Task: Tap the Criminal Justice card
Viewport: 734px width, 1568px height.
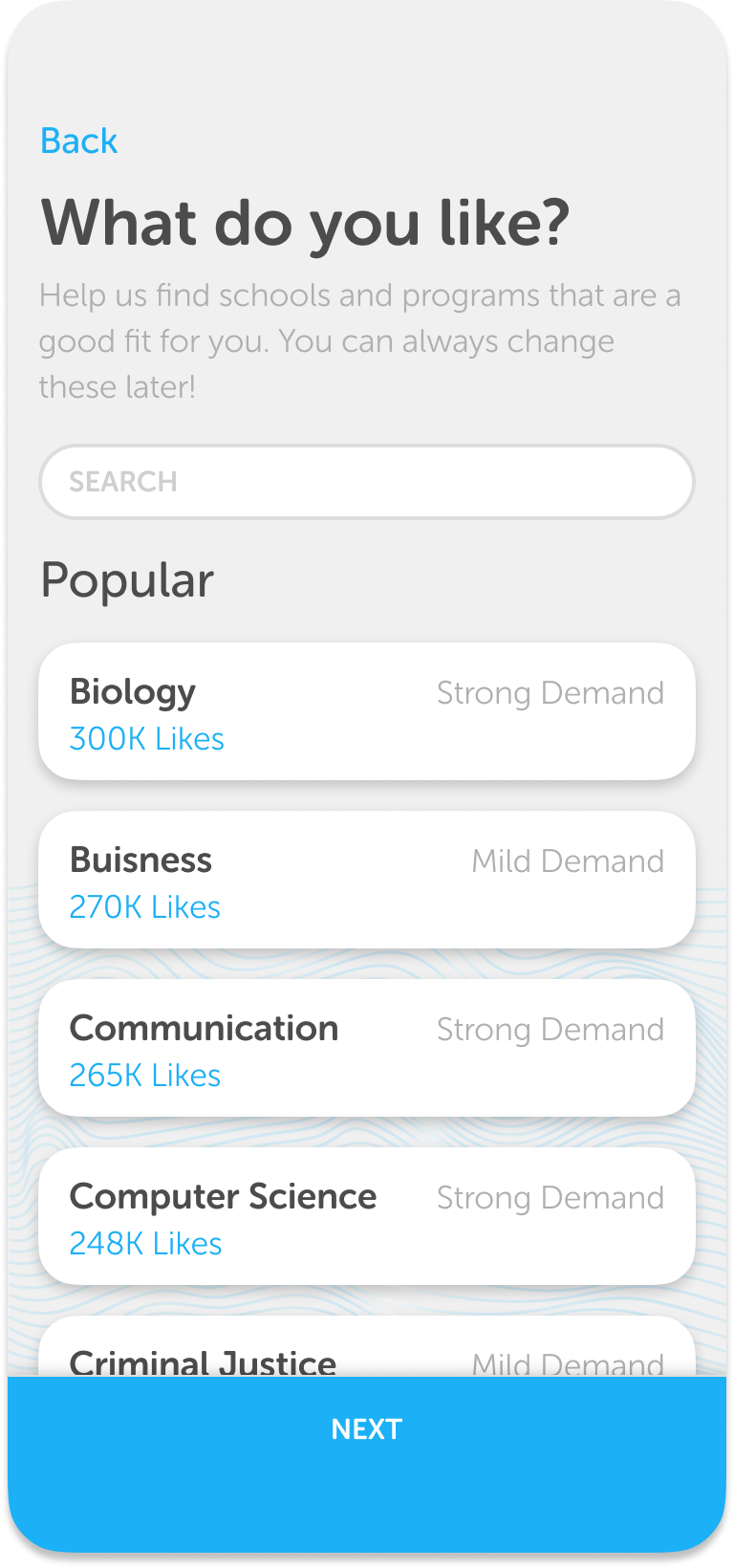Action: point(367,1347)
